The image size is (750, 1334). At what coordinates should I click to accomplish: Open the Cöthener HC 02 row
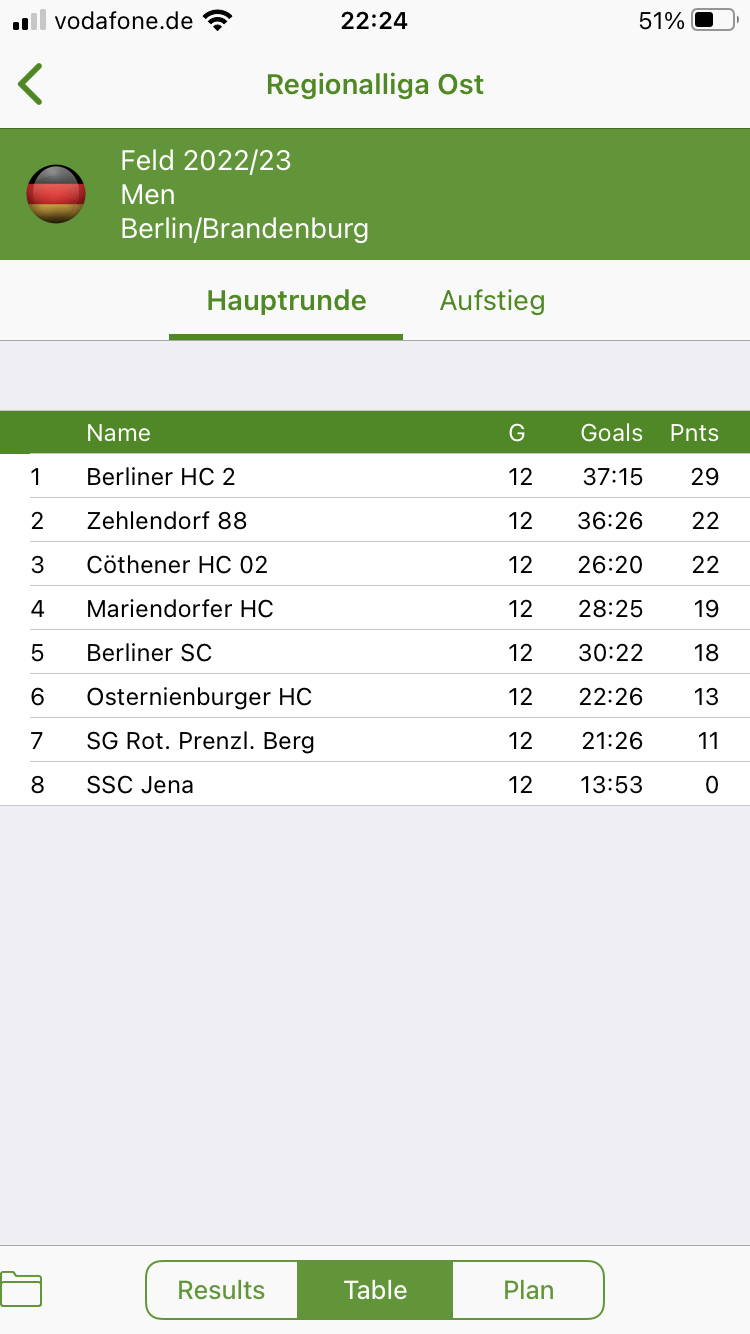[x=375, y=565]
